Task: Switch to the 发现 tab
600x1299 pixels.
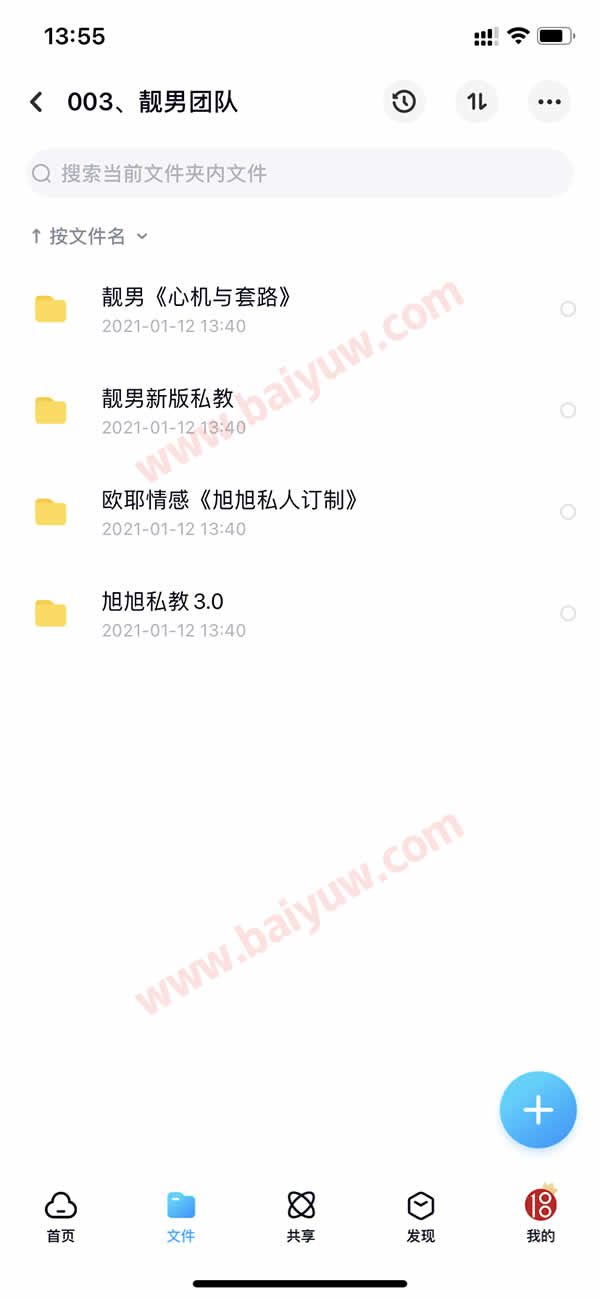Action: [421, 1216]
